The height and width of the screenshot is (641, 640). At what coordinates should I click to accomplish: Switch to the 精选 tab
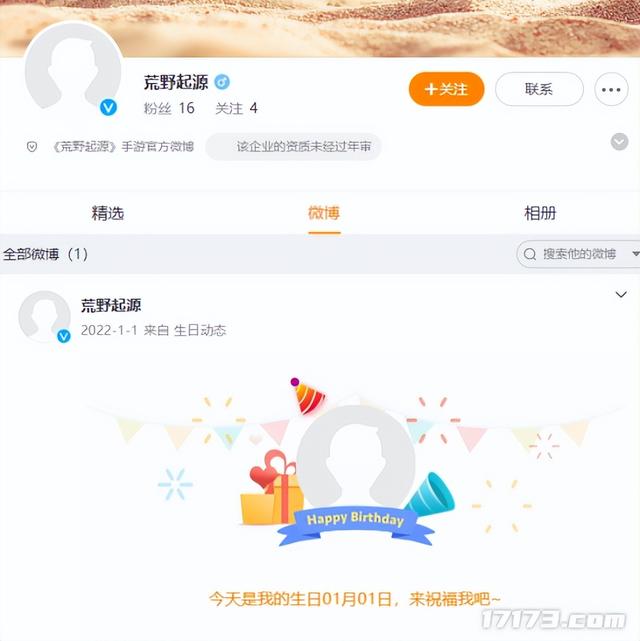108,213
